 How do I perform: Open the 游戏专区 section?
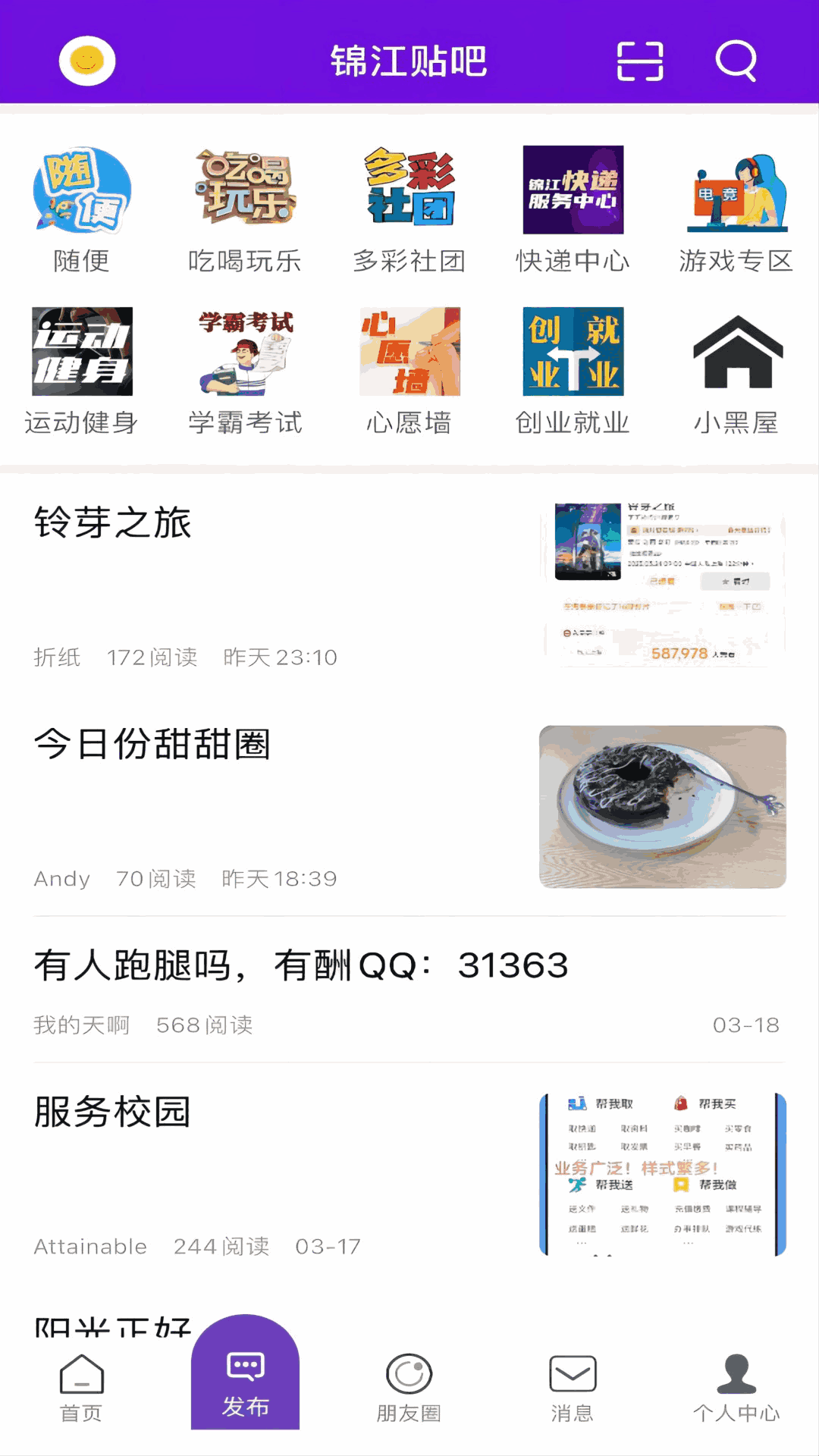tap(736, 209)
